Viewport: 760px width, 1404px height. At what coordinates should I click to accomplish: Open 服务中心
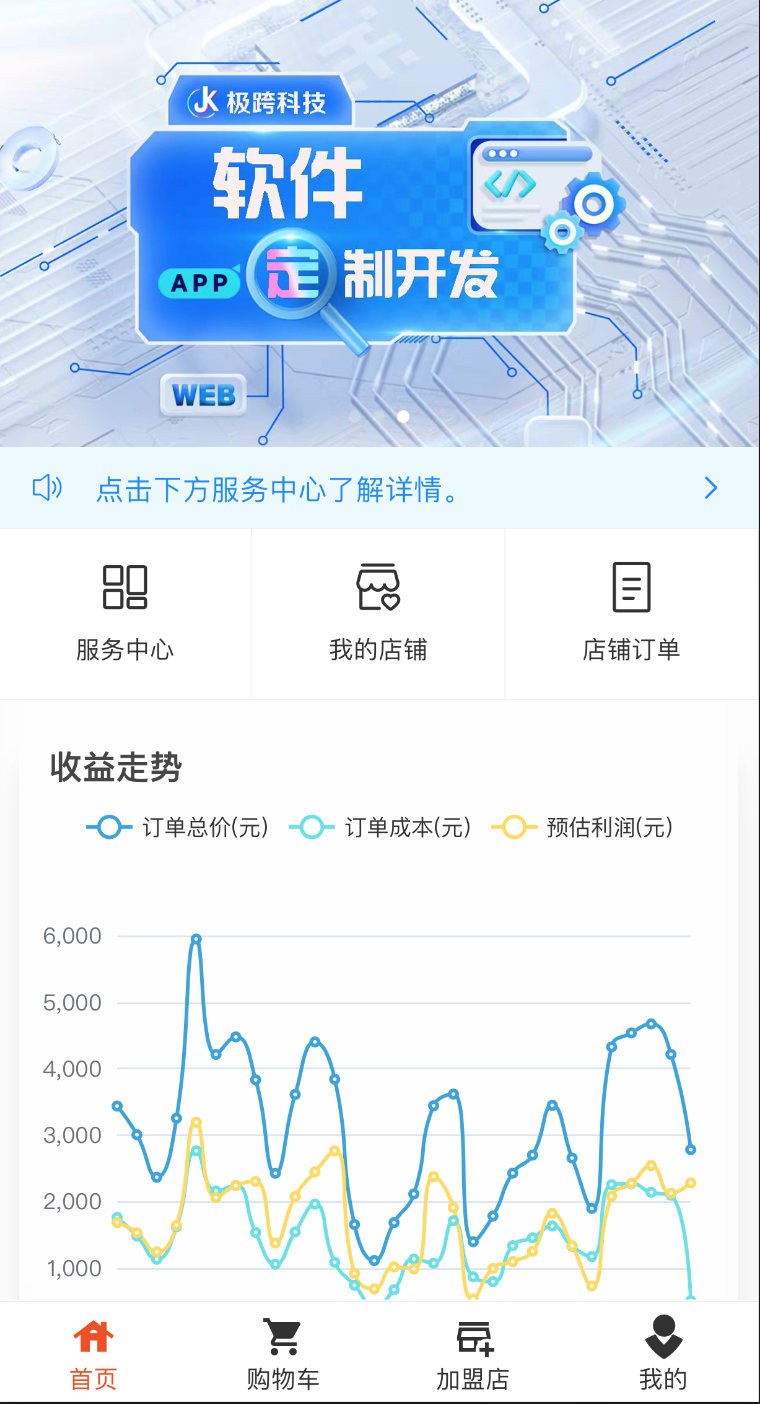point(125,613)
